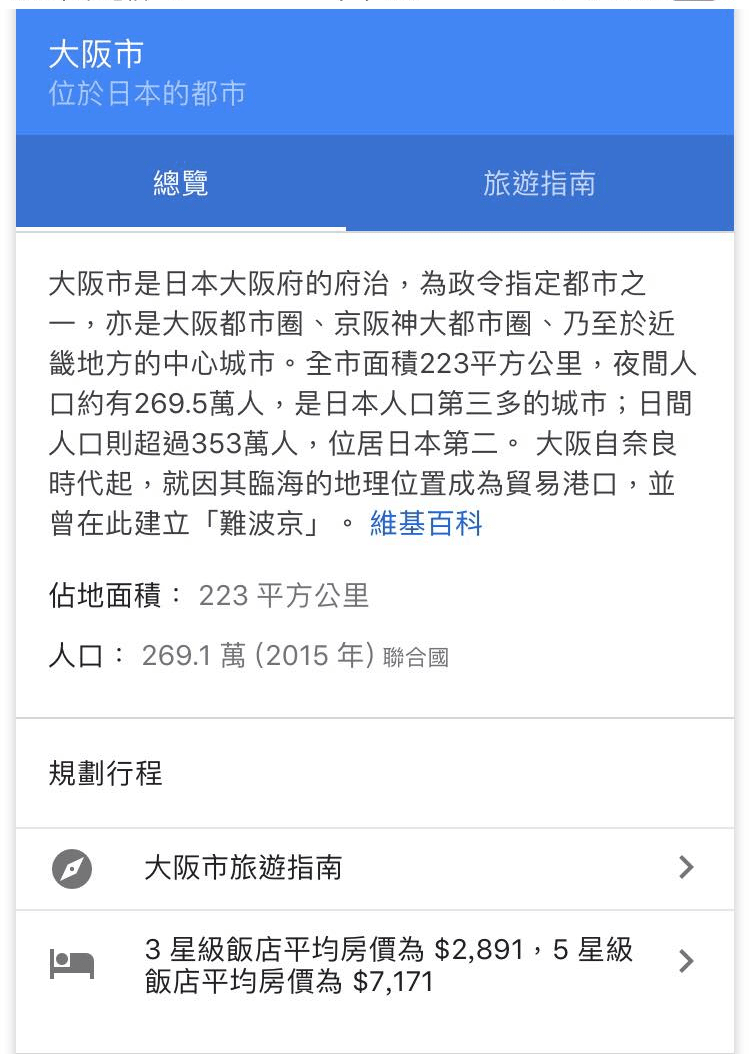
Task: Switch to the 總覽 tab
Action: pyautogui.click(x=181, y=184)
